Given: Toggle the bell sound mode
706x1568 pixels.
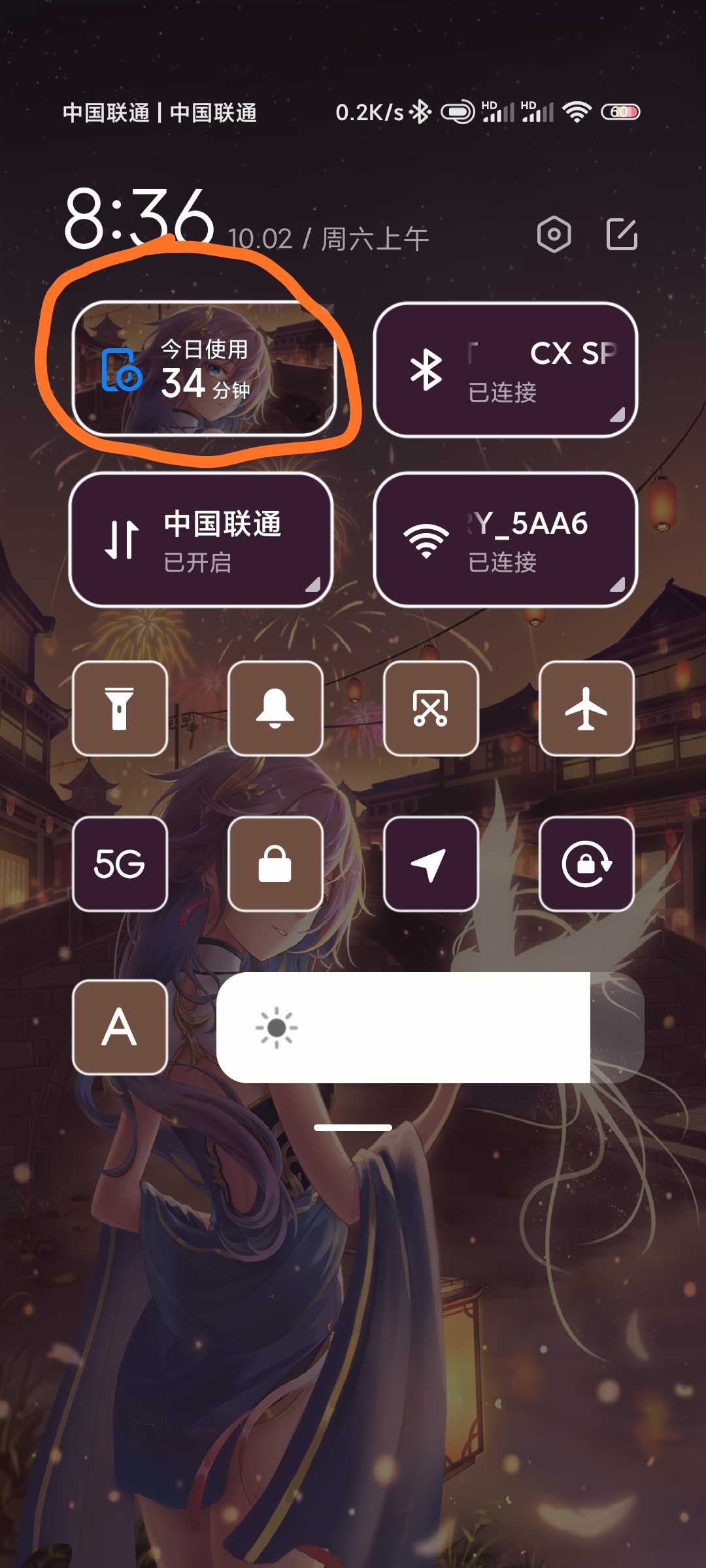Looking at the screenshot, I should click(275, 708).
